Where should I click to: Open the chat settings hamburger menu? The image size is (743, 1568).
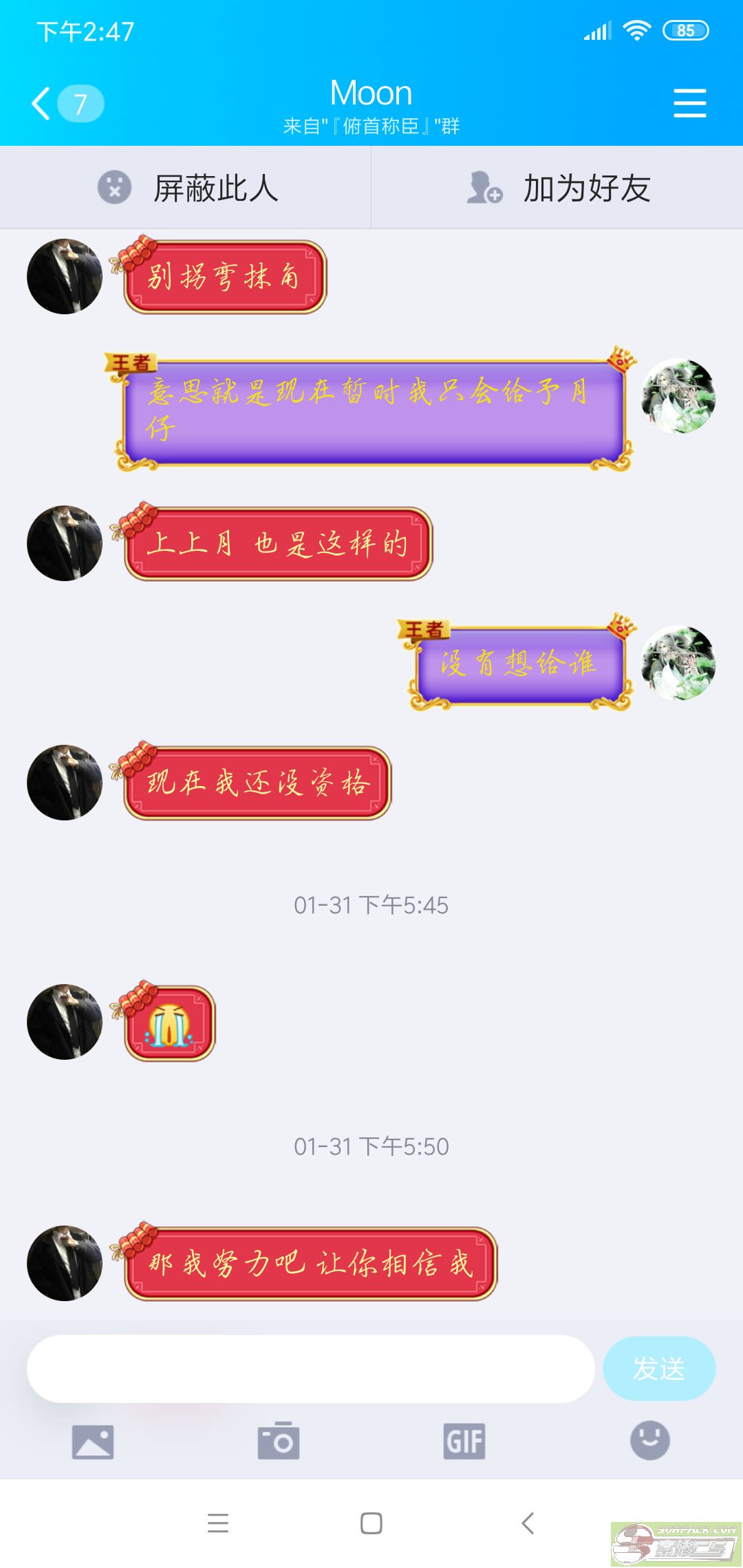pyautogui.click(x=689, y=103)
